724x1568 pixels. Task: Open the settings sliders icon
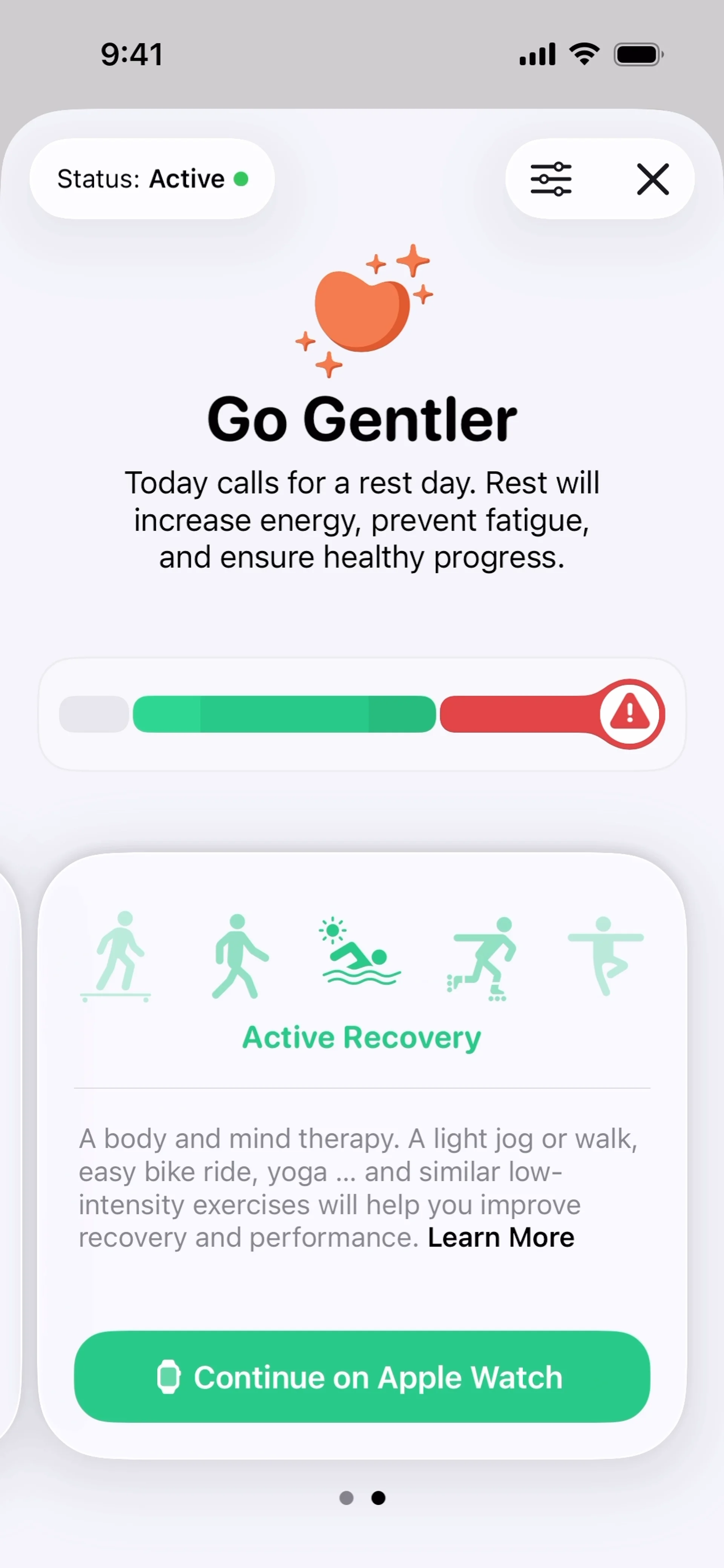pos(551,179)
